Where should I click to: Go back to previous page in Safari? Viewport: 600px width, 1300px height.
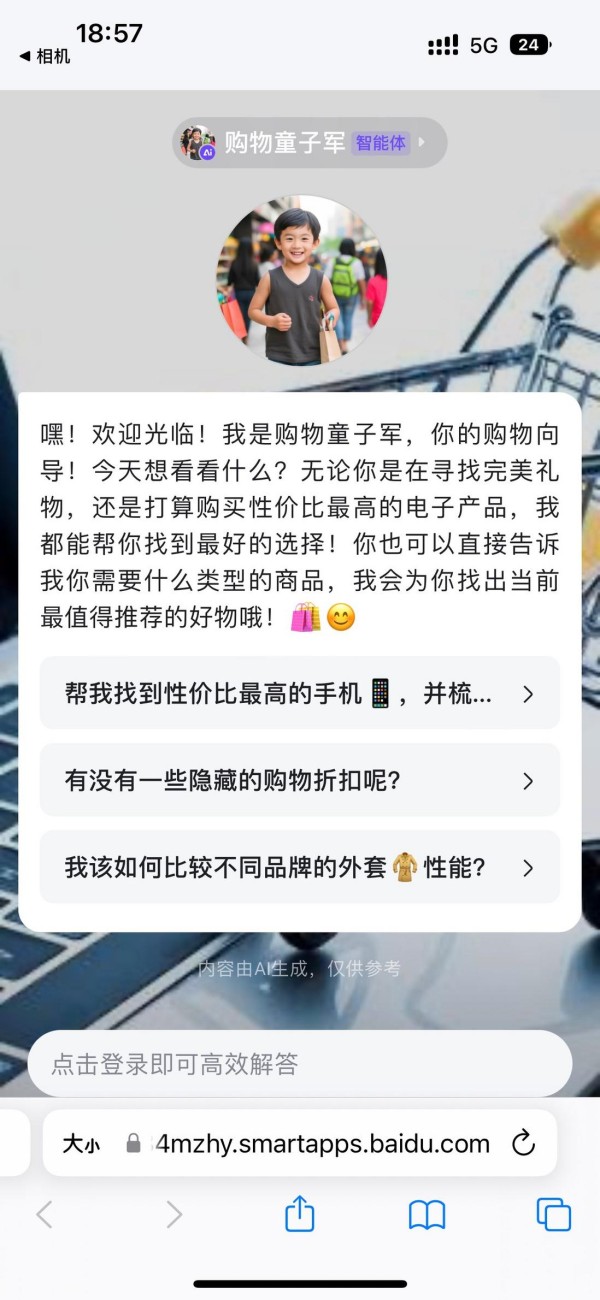[x=44, y=1214]
